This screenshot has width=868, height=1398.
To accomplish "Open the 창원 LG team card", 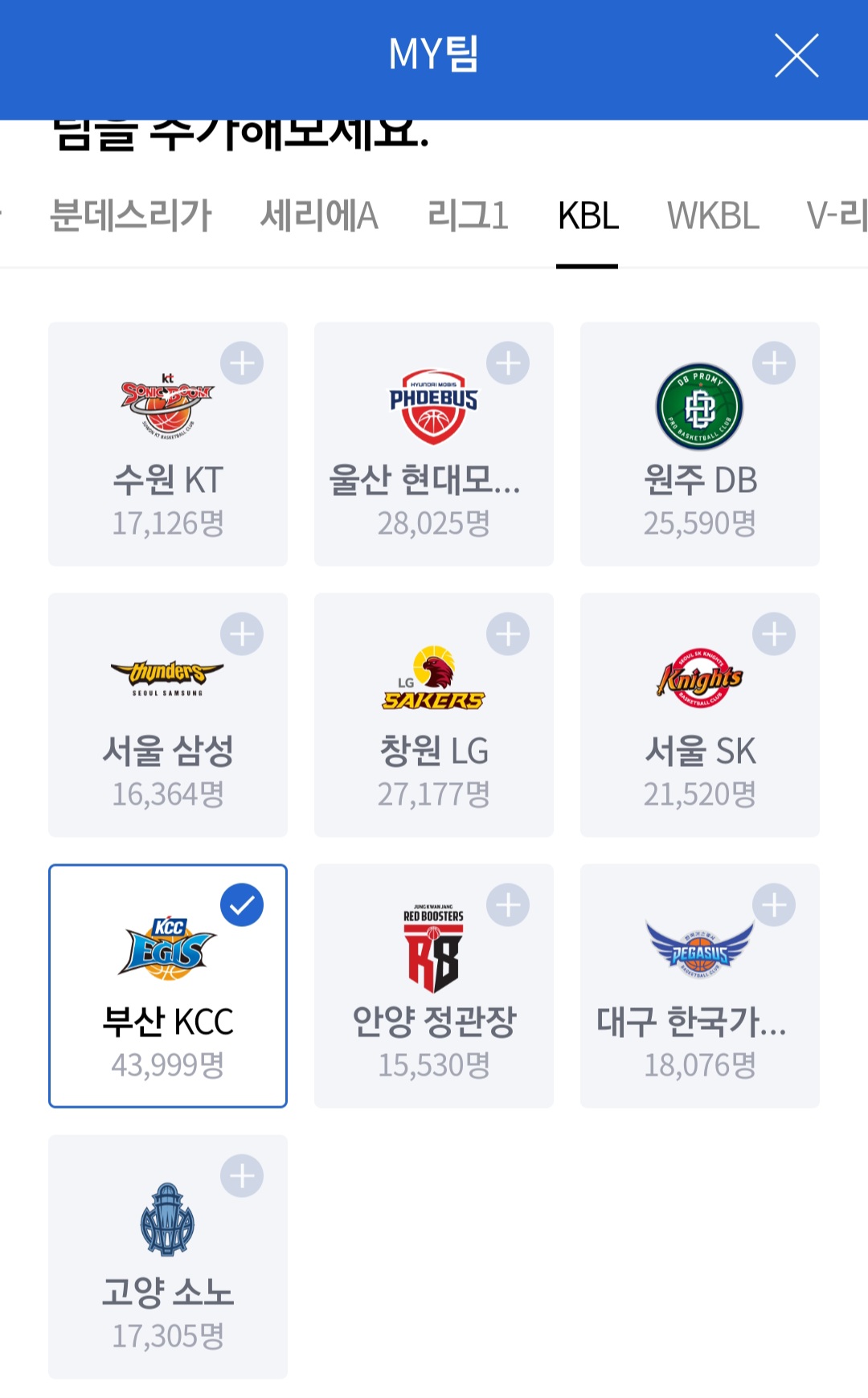I will [434, 715].
